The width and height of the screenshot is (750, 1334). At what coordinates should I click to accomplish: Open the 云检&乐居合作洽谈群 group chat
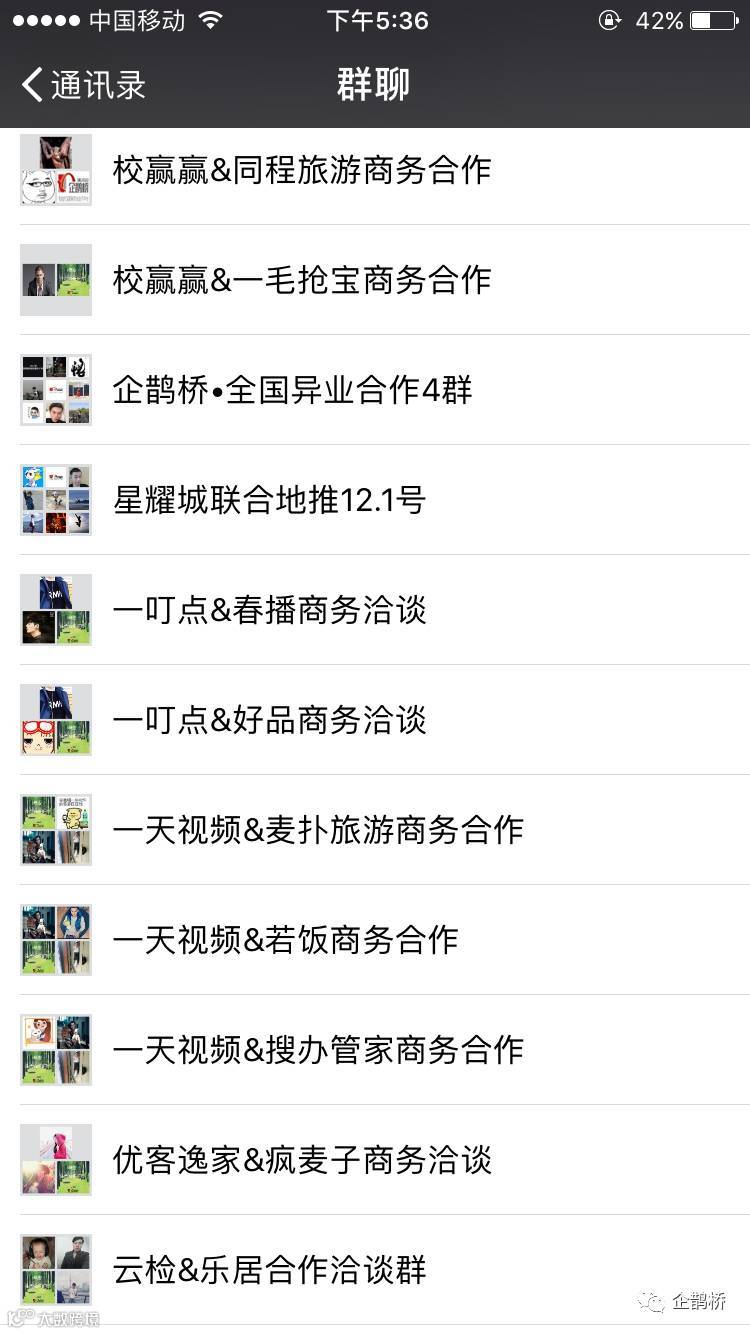point(270,1270)
